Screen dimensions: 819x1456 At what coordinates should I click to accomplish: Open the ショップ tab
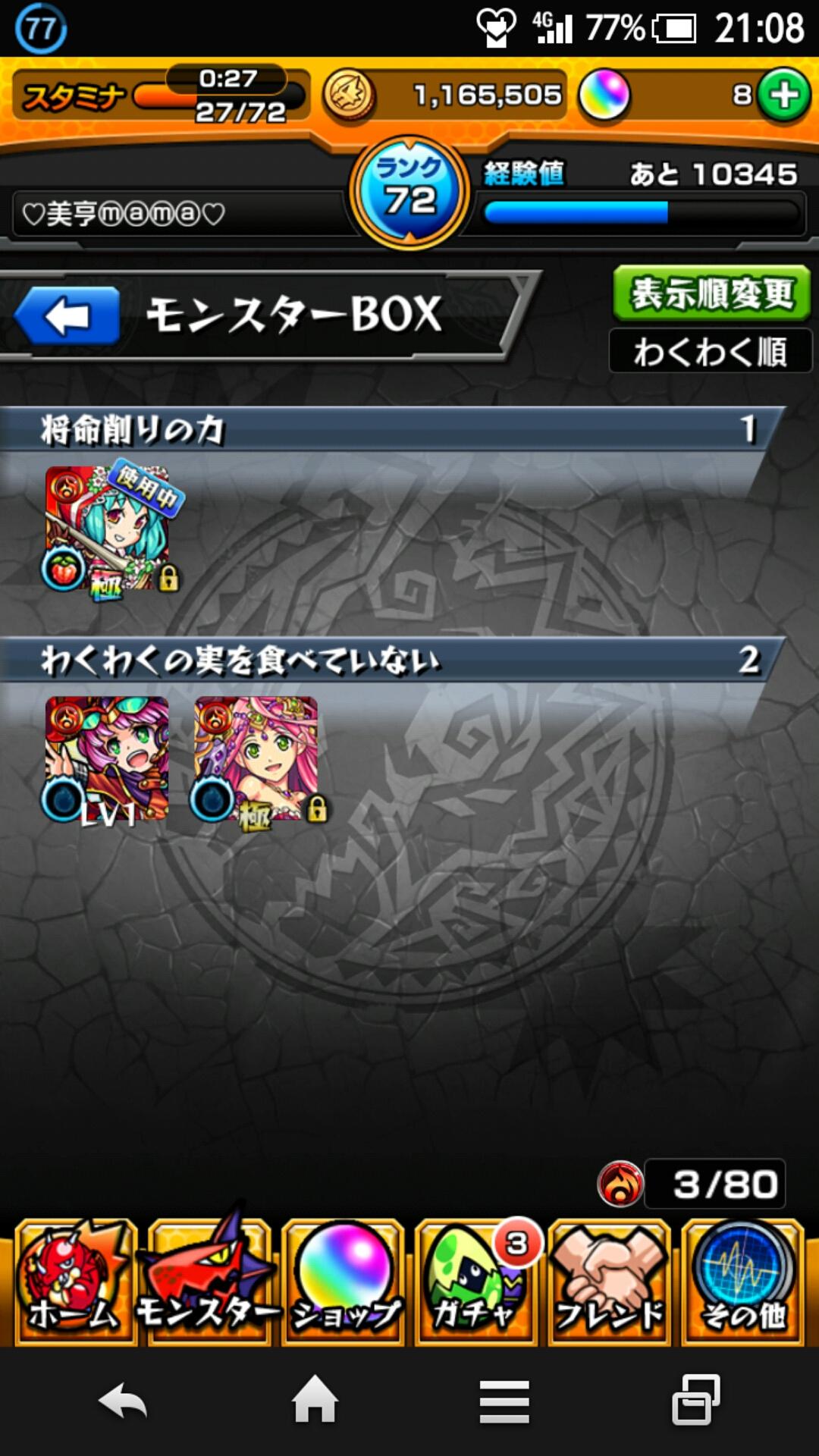tap(343, 1282)
